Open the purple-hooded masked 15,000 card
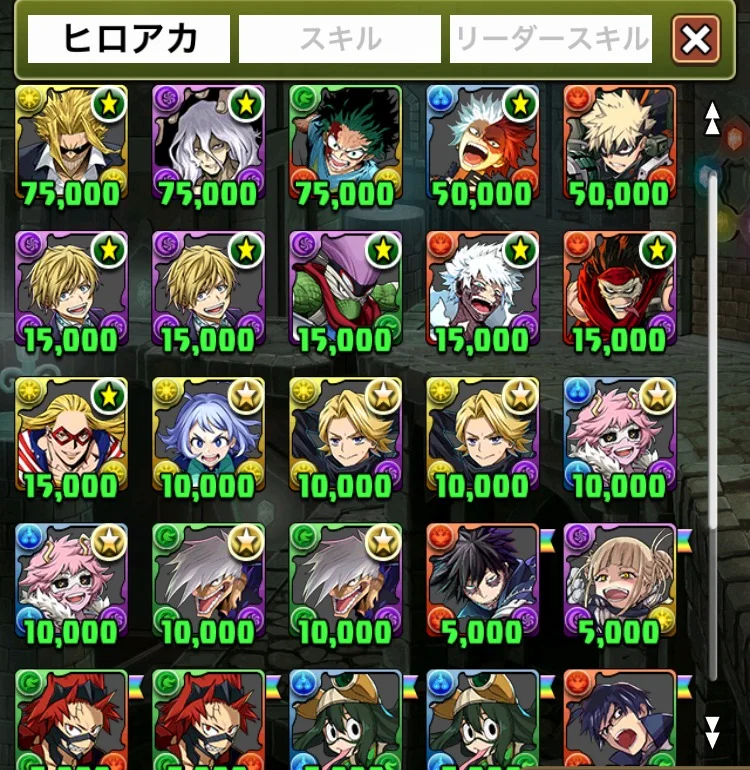The image size is (750, 770). [345, 290]
